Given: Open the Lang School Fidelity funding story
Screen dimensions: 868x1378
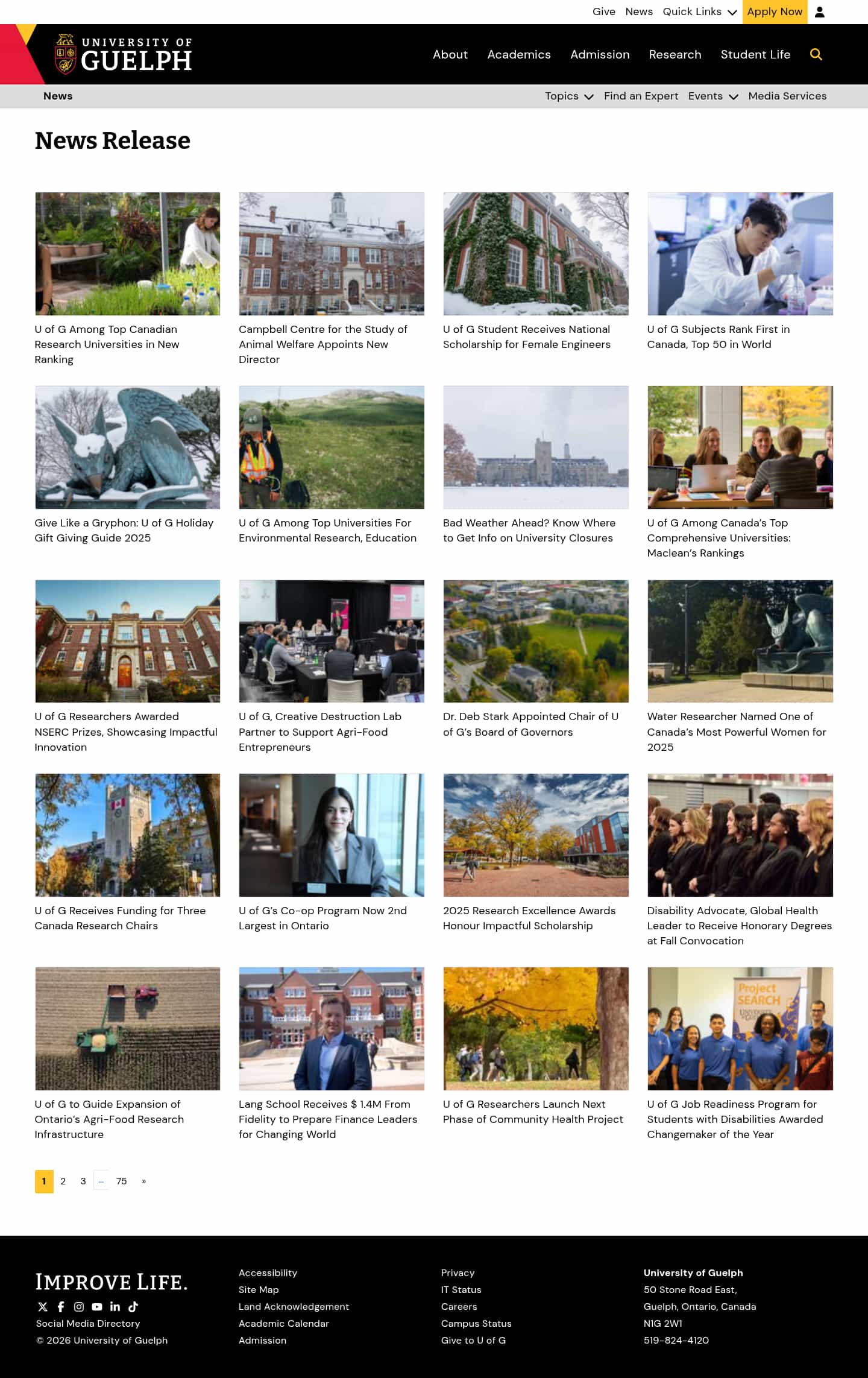Looking at the screenshot, I should point(327,1119).
